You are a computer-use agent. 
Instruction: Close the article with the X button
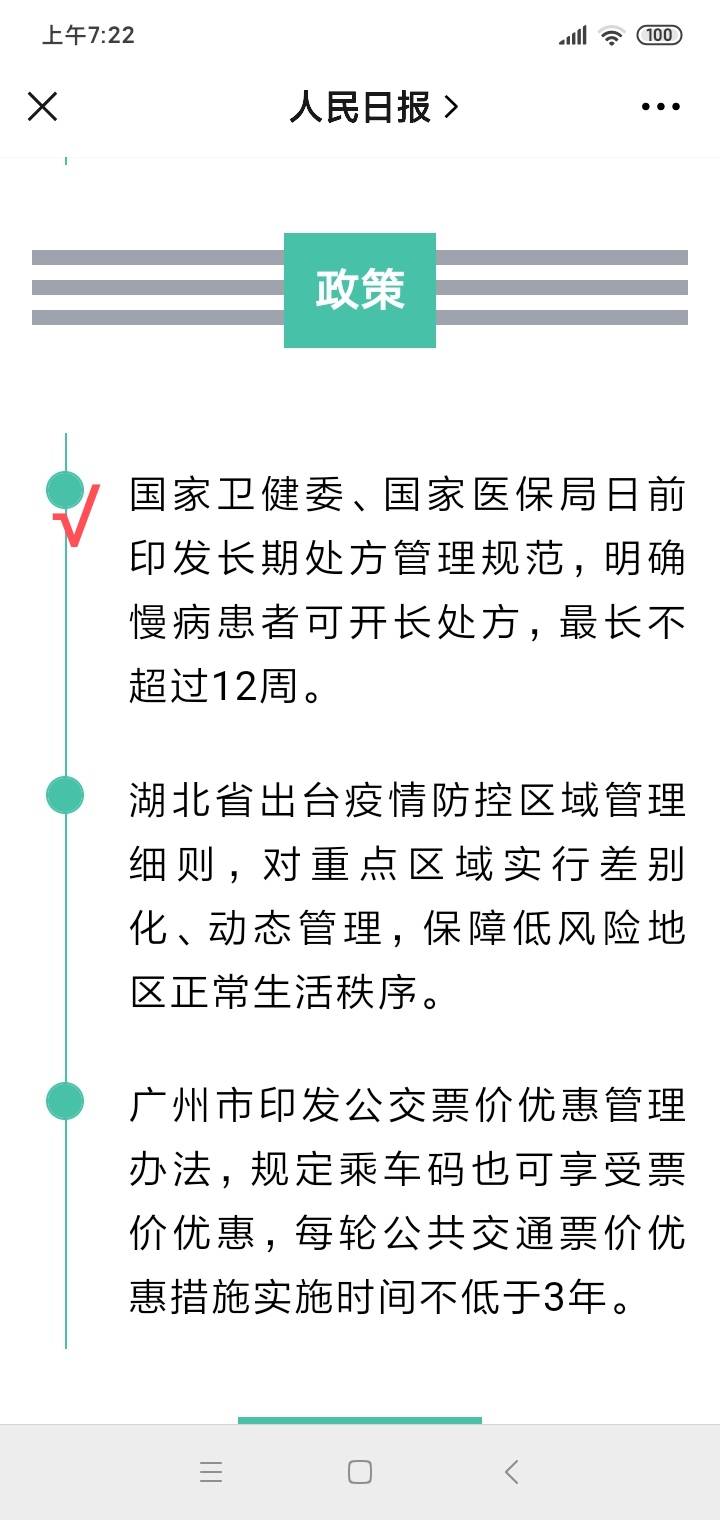(x=42, y=106)
